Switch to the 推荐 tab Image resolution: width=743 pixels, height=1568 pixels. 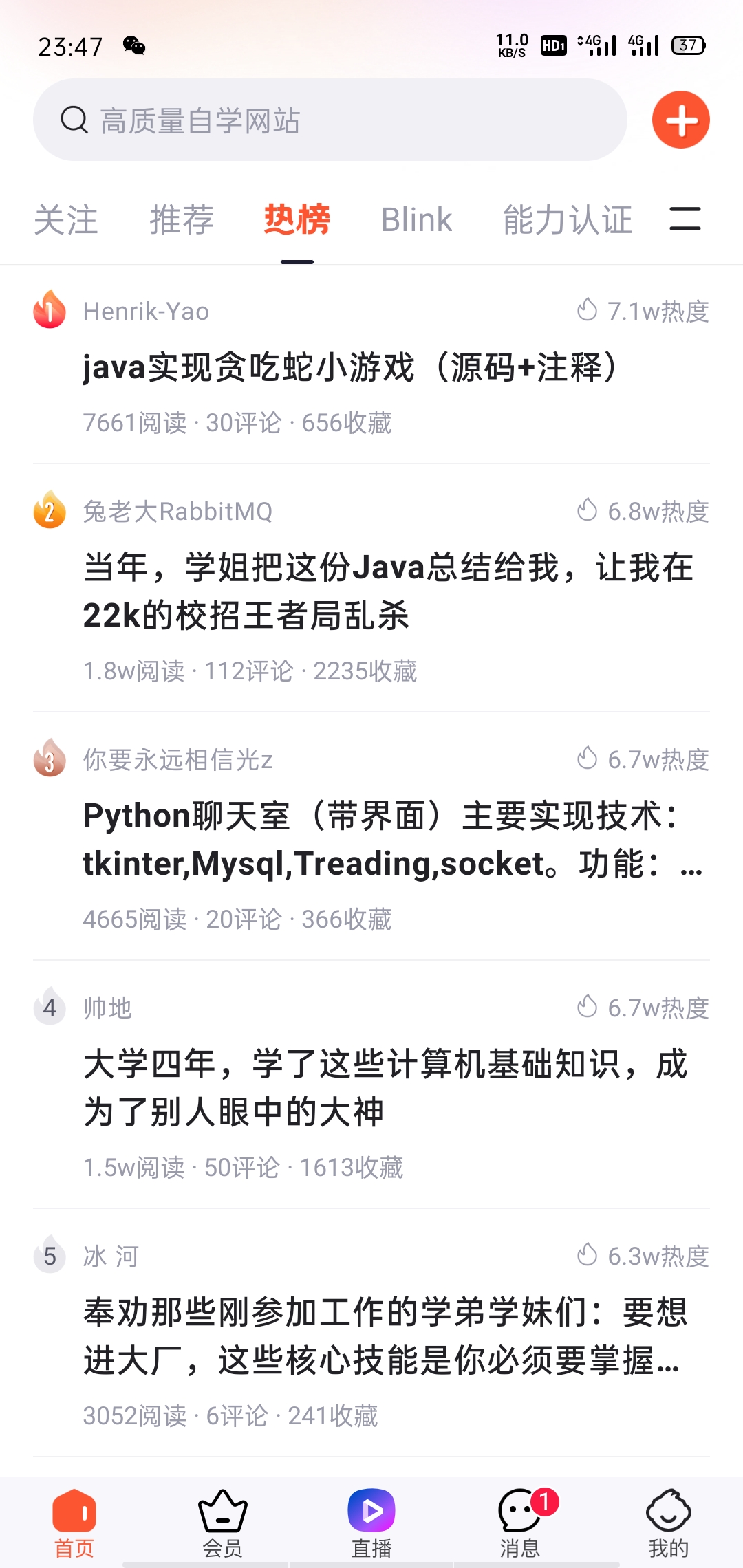[182, 220]
